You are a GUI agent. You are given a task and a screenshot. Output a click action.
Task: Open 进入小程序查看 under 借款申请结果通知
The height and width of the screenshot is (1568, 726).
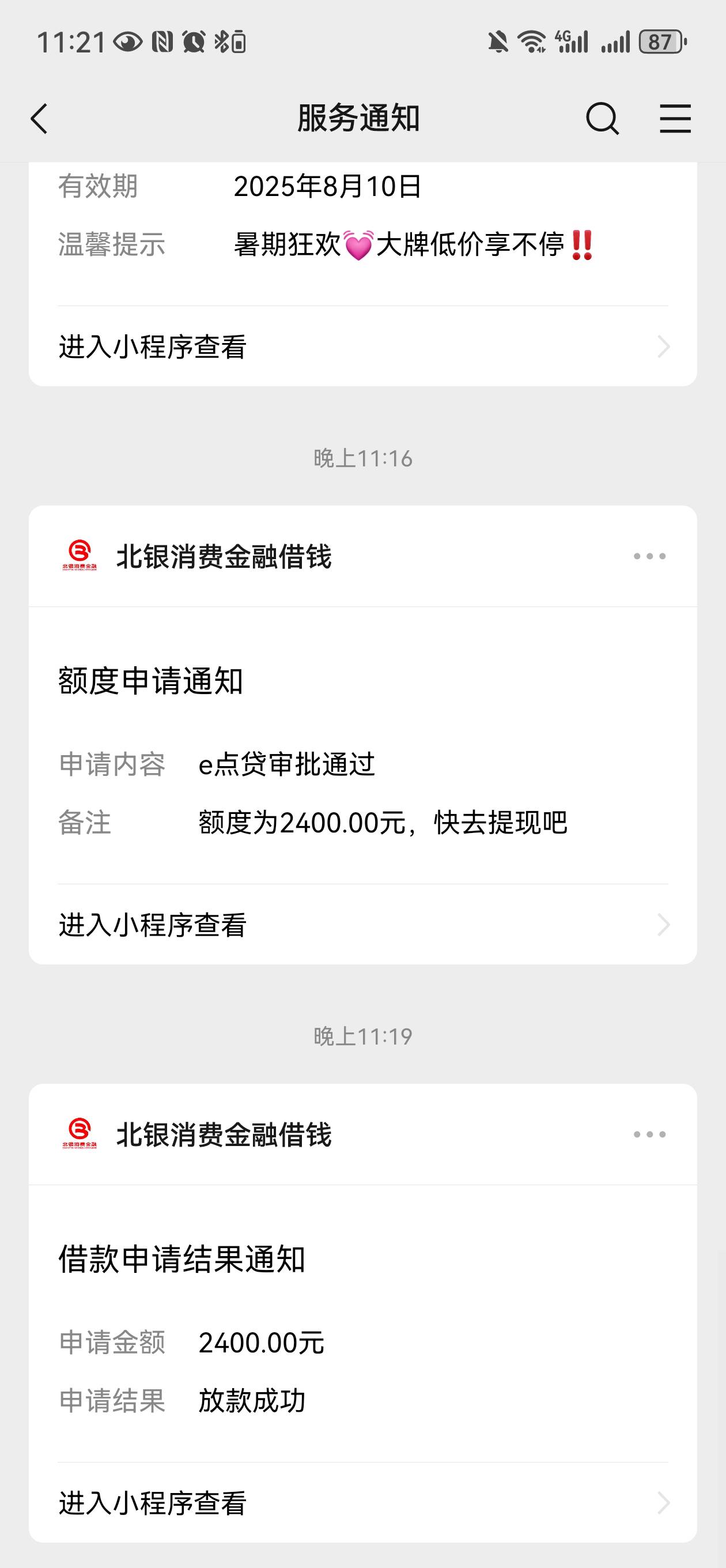click(x=364, y=1503)
